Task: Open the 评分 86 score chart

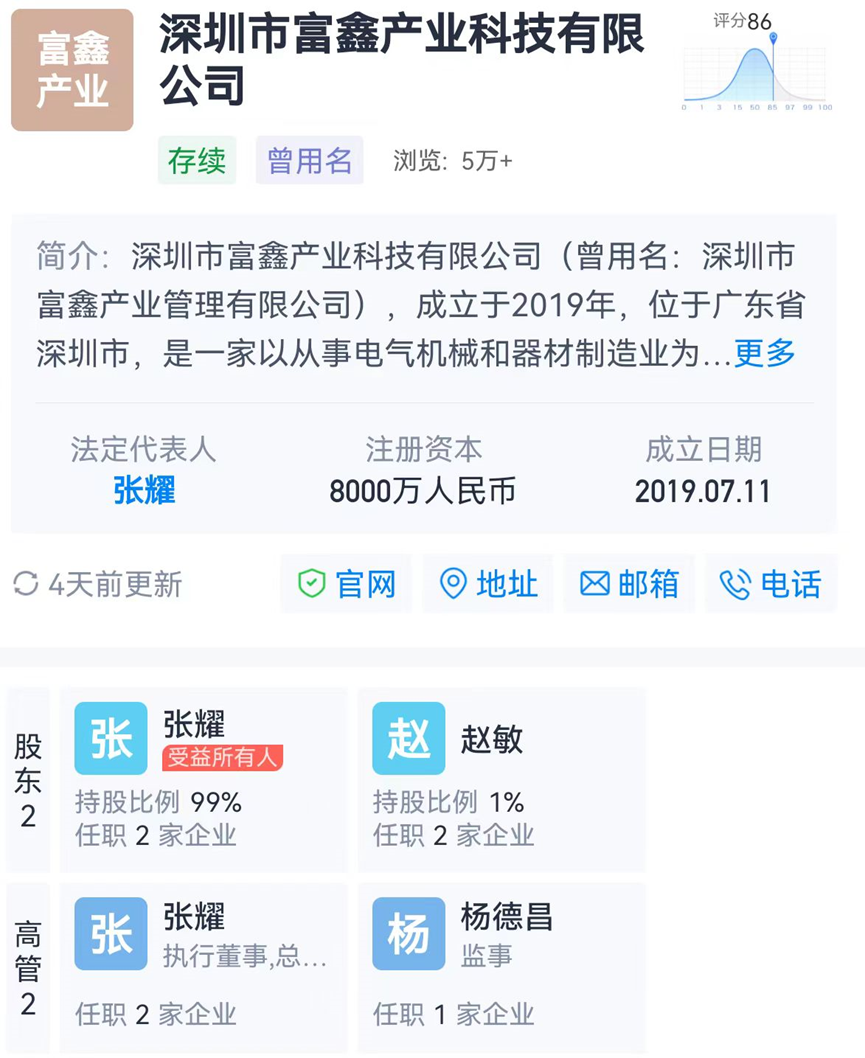Action: (757, 60)
